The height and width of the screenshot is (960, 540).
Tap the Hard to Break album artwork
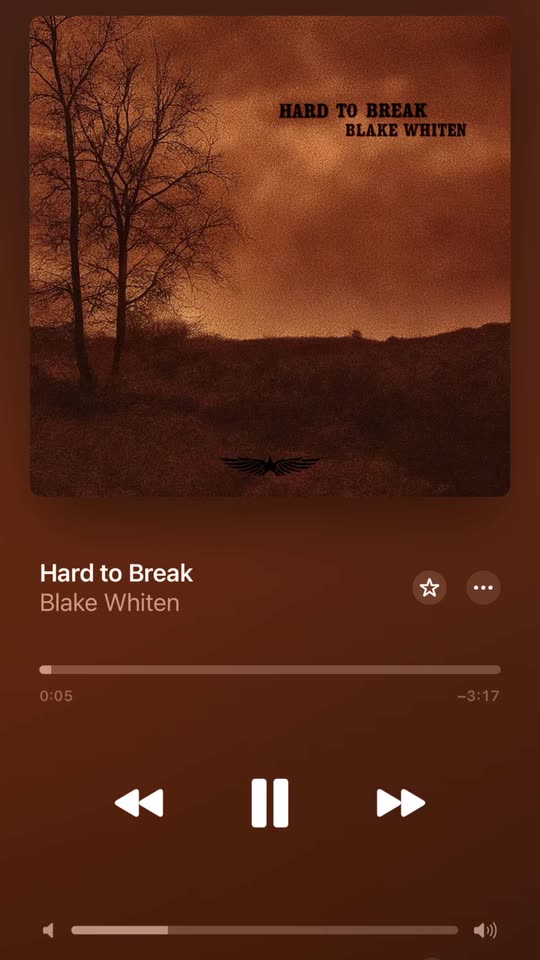269,256
